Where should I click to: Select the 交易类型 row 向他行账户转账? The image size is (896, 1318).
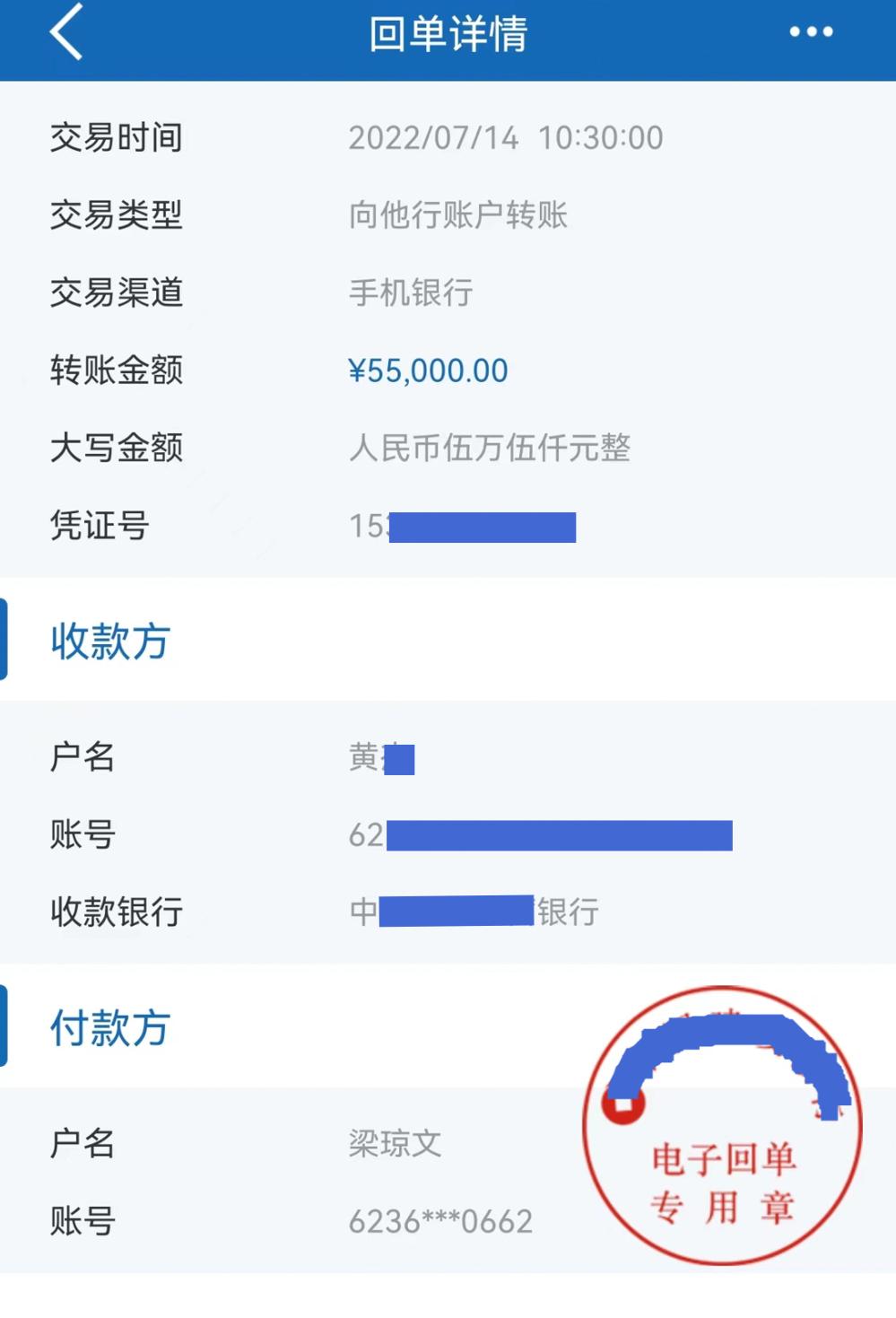pyautogui.click(x=460, y=214)
